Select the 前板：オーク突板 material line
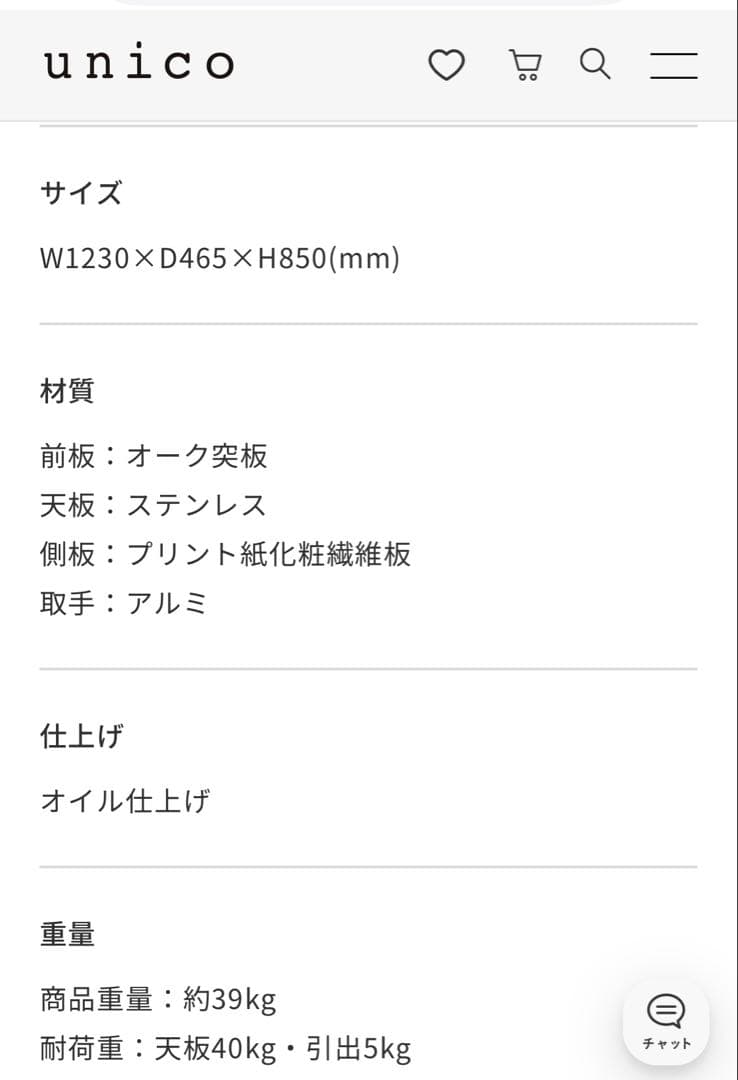The image size is (738, 1080). (155, 456)
